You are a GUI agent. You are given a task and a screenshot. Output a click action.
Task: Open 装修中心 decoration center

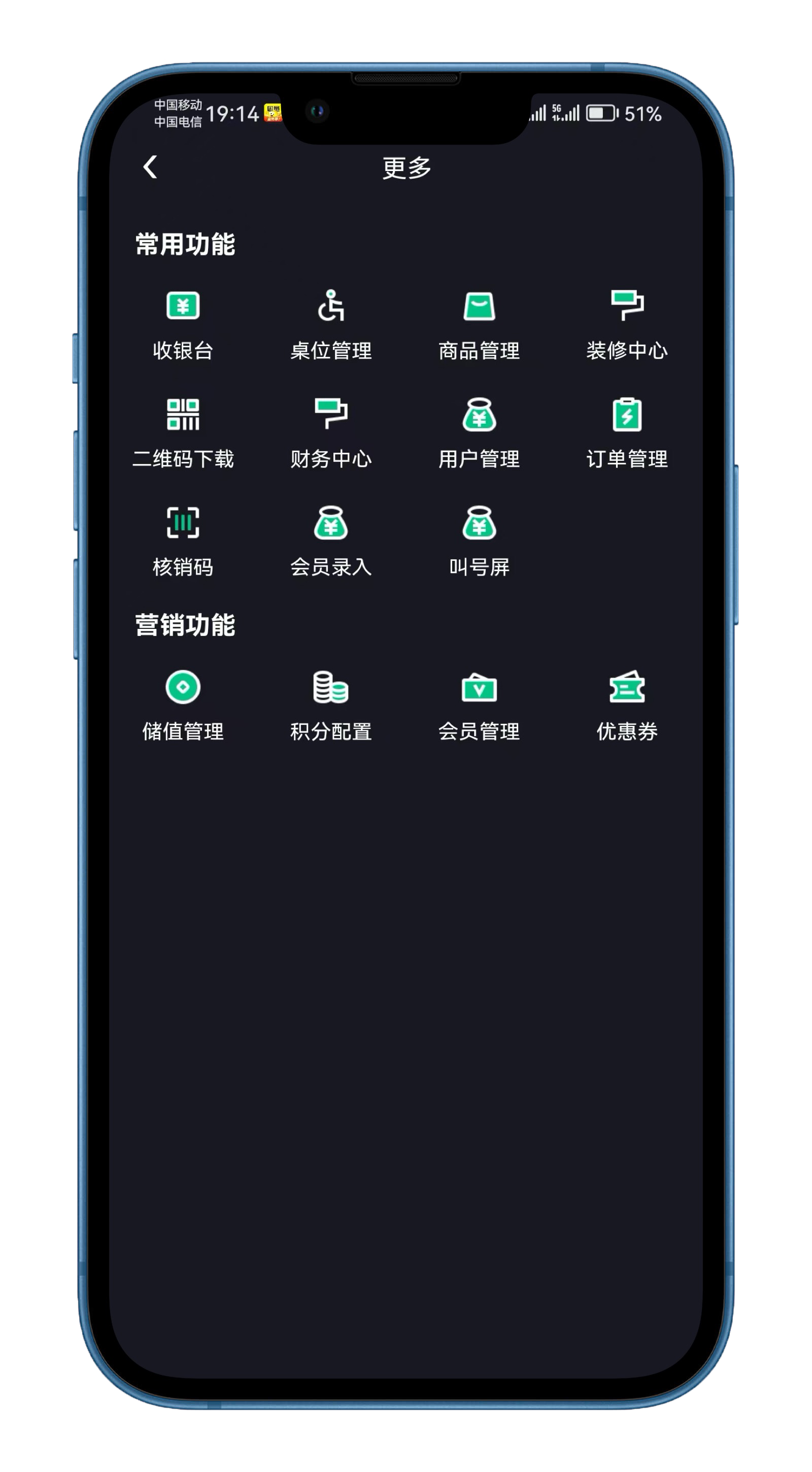pos(627,323)
